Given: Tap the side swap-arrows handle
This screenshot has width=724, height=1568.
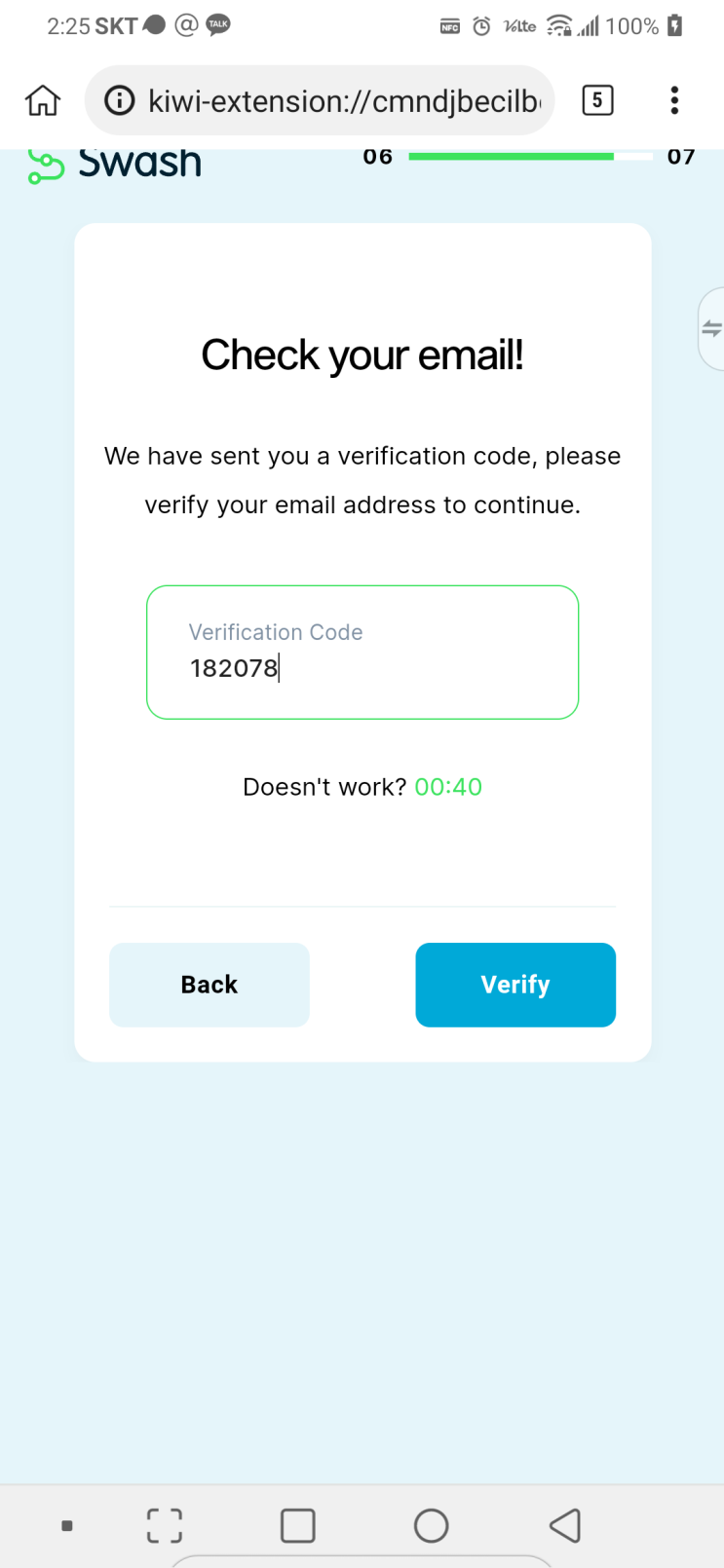Looking at the screenshot, I should (711, 329).
